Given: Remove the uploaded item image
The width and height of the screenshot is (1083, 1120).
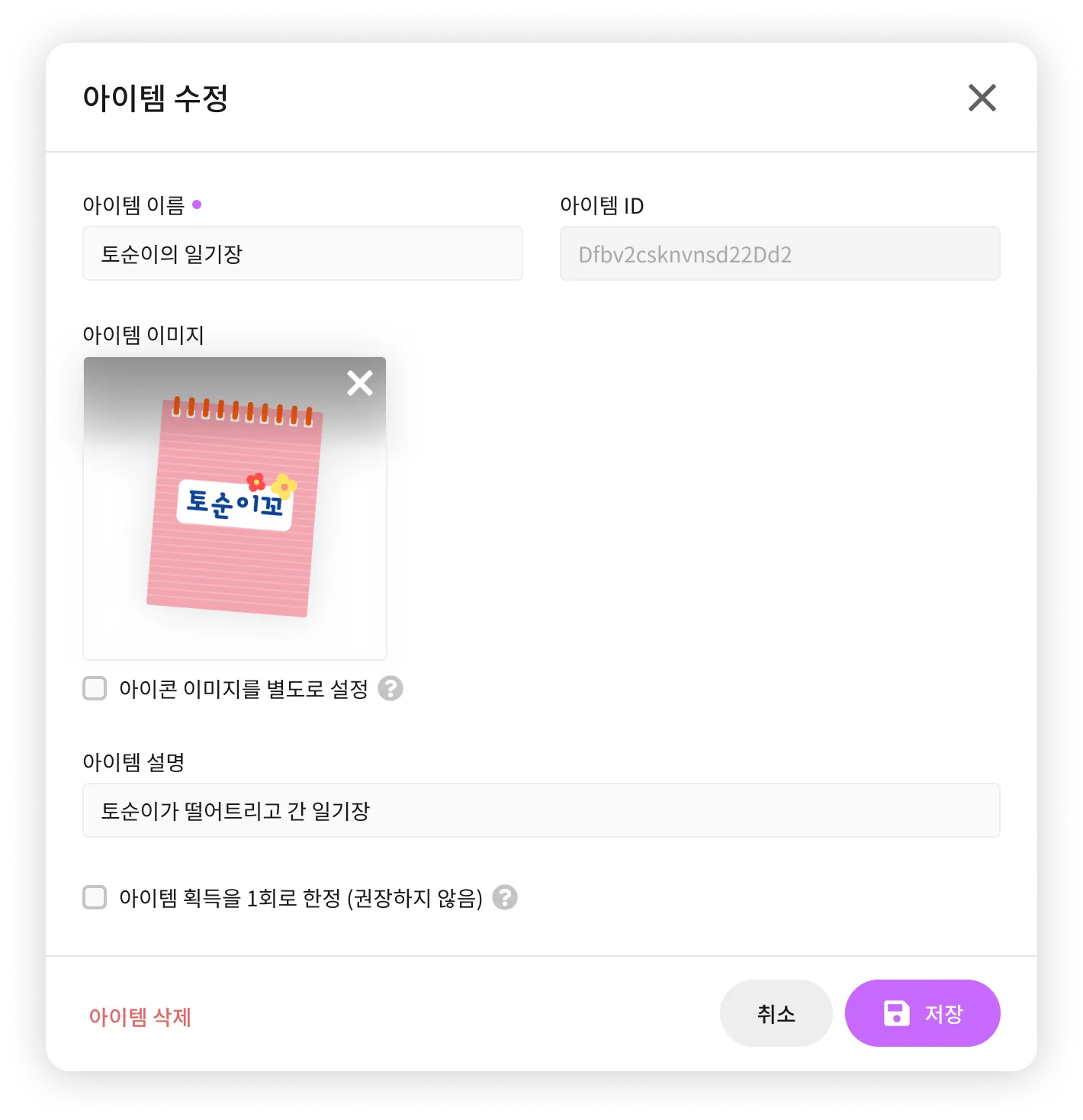Looking at the screenshot, I should [x=360, y=383].
